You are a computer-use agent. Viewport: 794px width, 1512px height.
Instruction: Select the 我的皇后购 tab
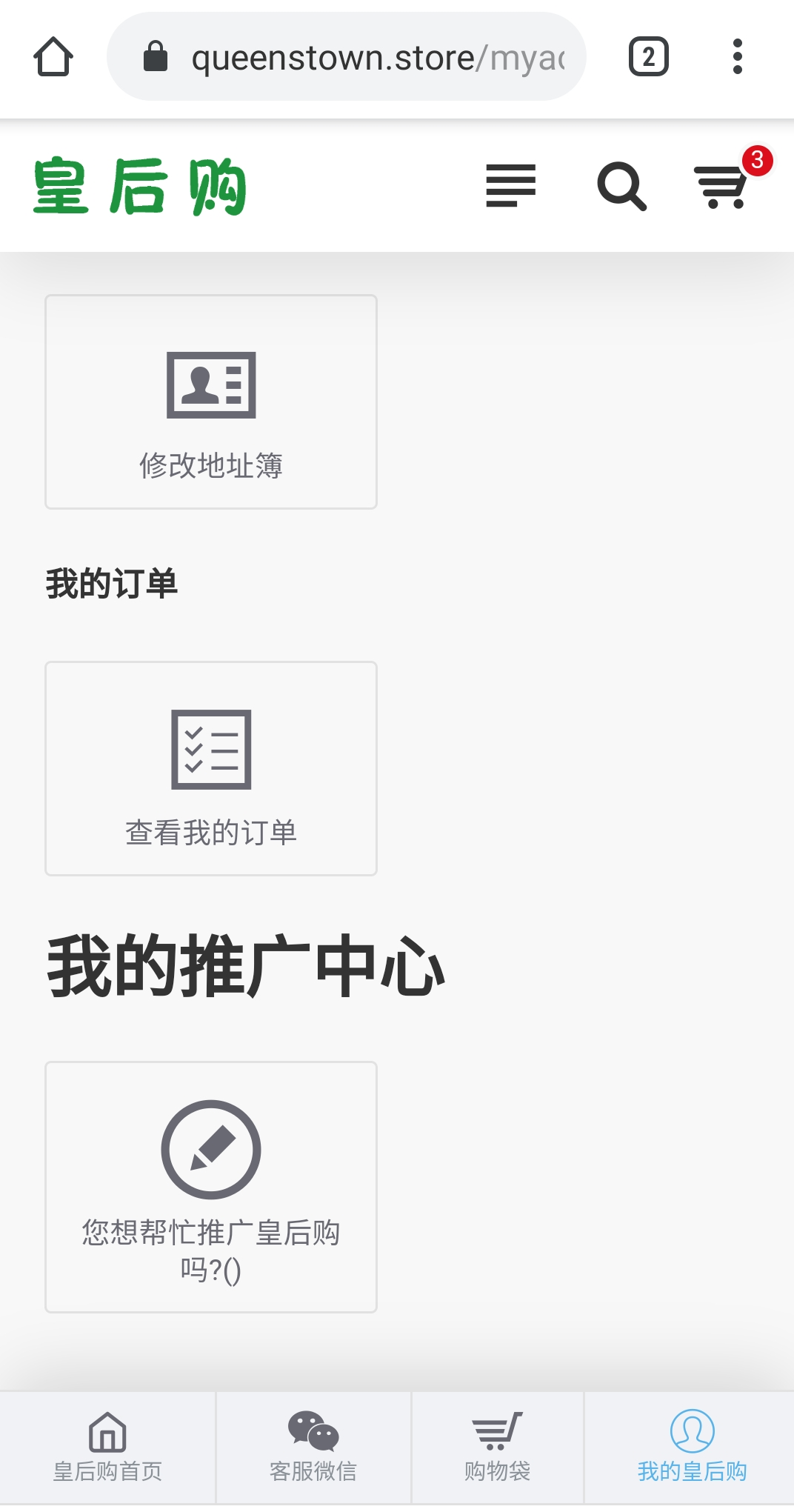click(x=691, y=1448)
